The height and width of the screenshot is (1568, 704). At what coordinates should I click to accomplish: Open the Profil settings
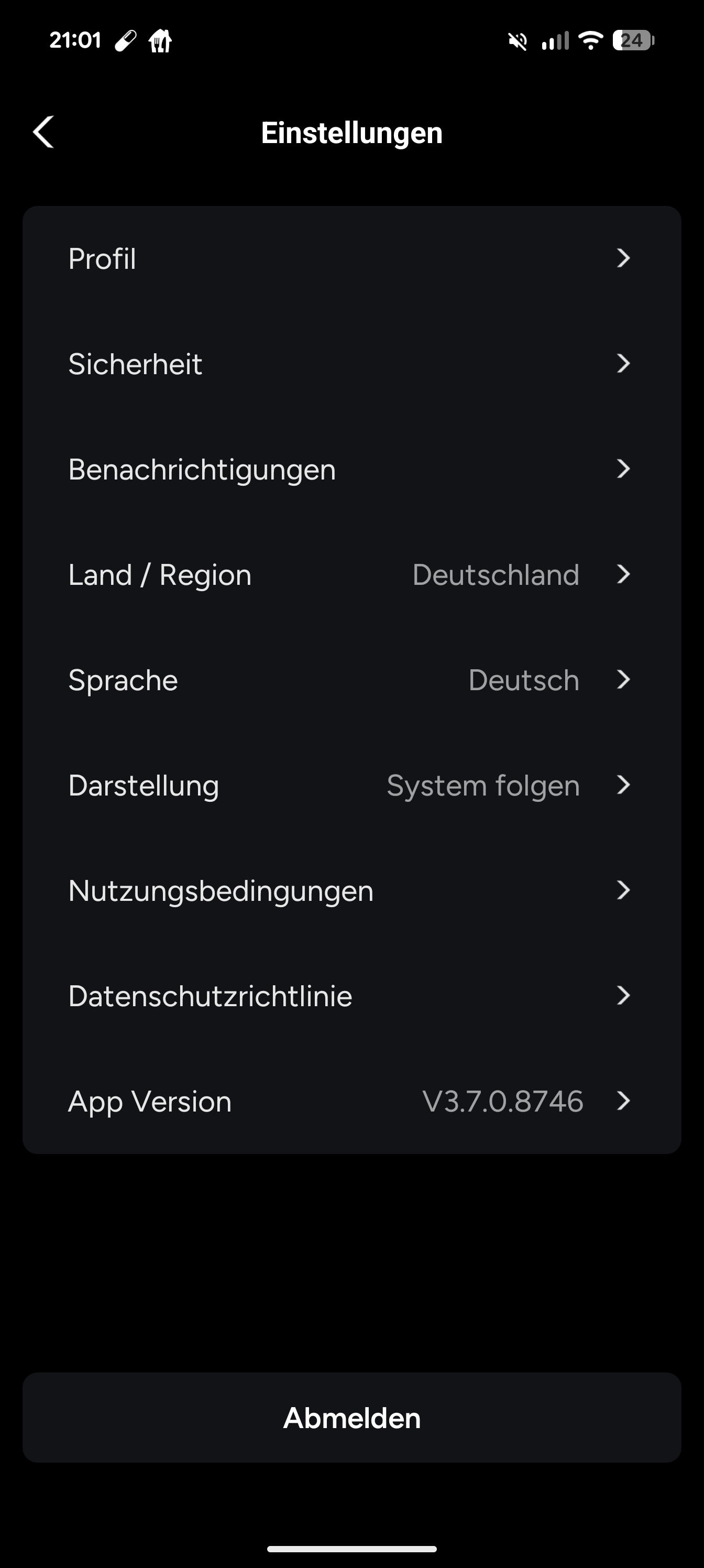[x=351, y=259]
